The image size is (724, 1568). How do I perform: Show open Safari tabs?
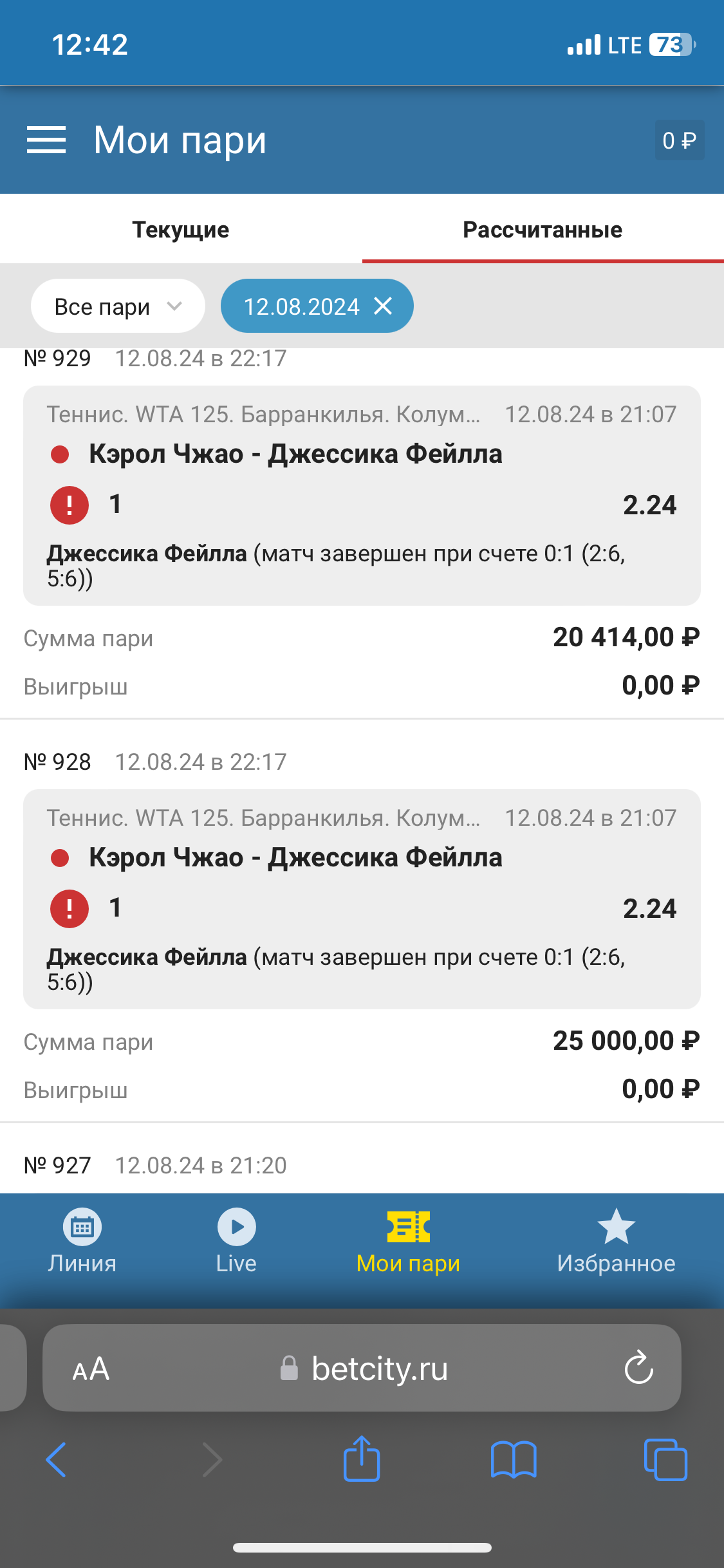(665, 1460)
